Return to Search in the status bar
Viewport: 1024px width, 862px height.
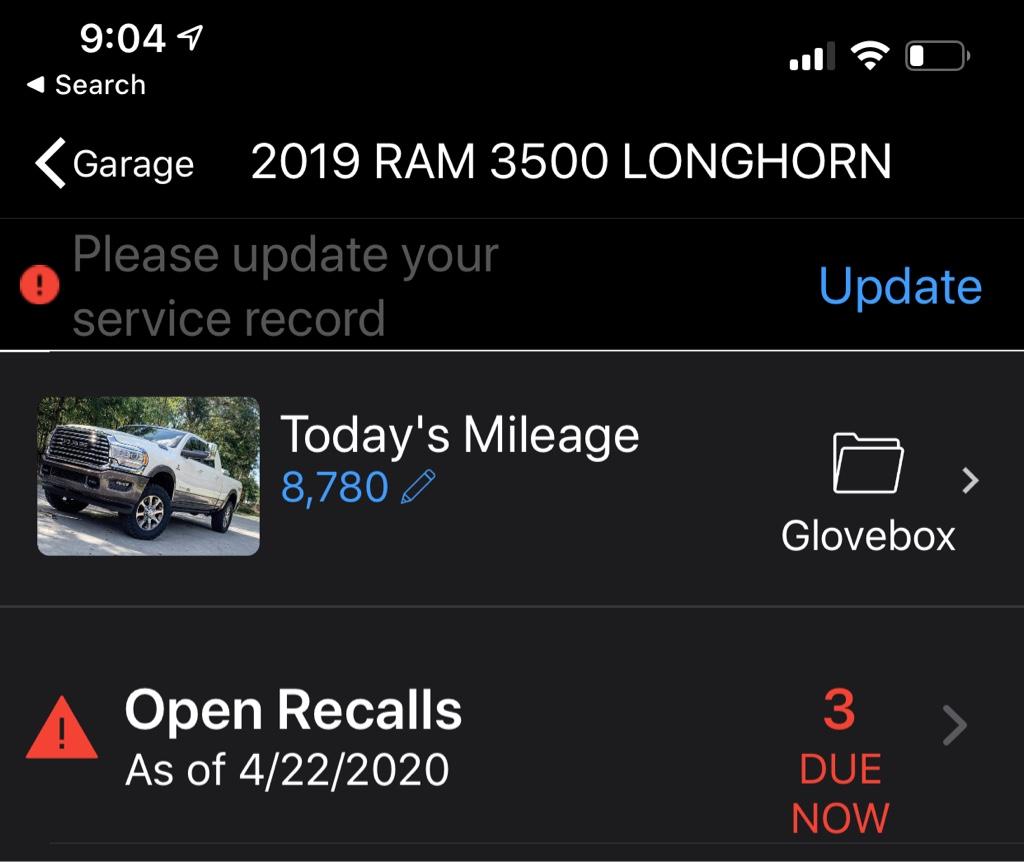[x=87, y=86]
